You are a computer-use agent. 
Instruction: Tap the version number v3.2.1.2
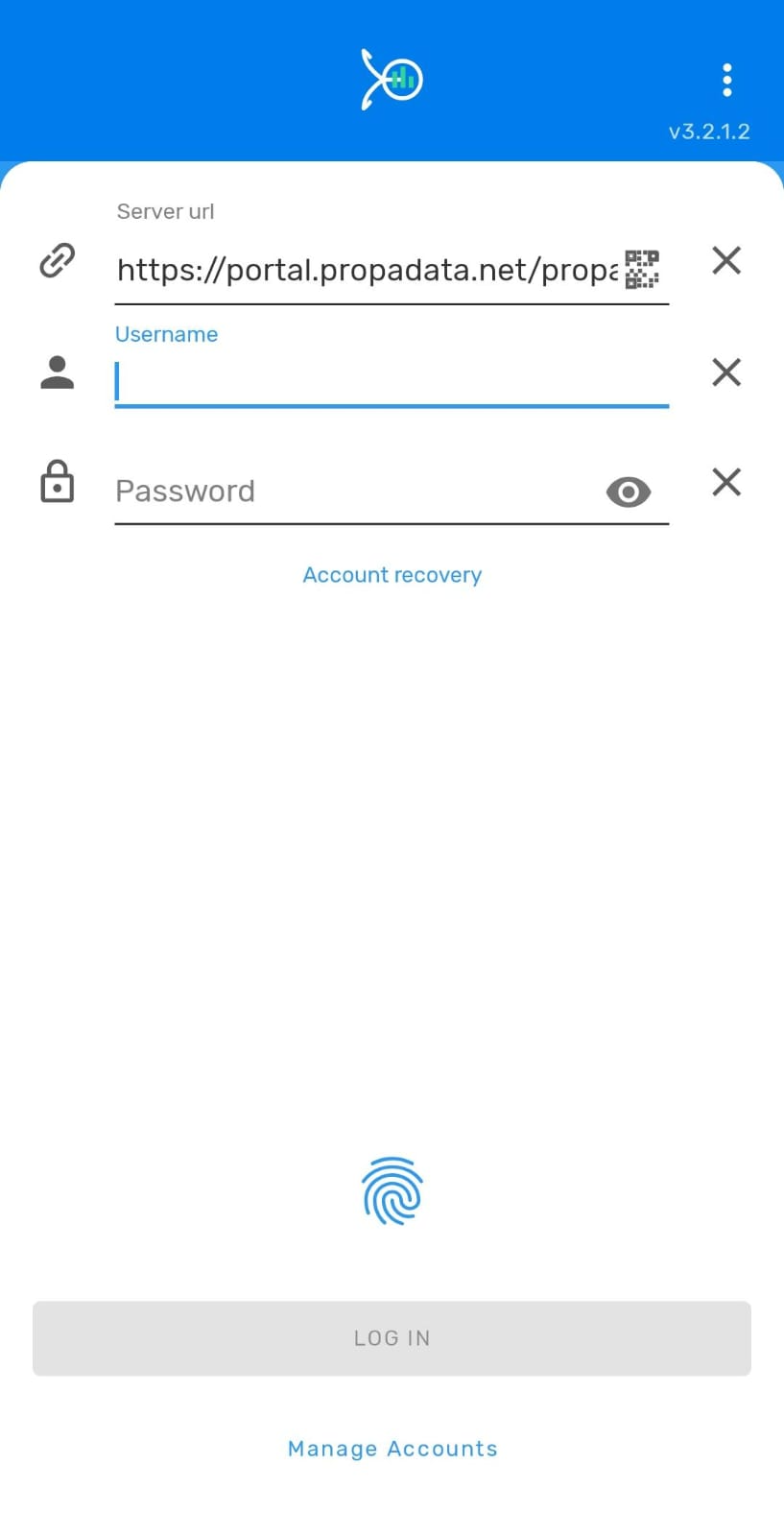pos(710,131)
